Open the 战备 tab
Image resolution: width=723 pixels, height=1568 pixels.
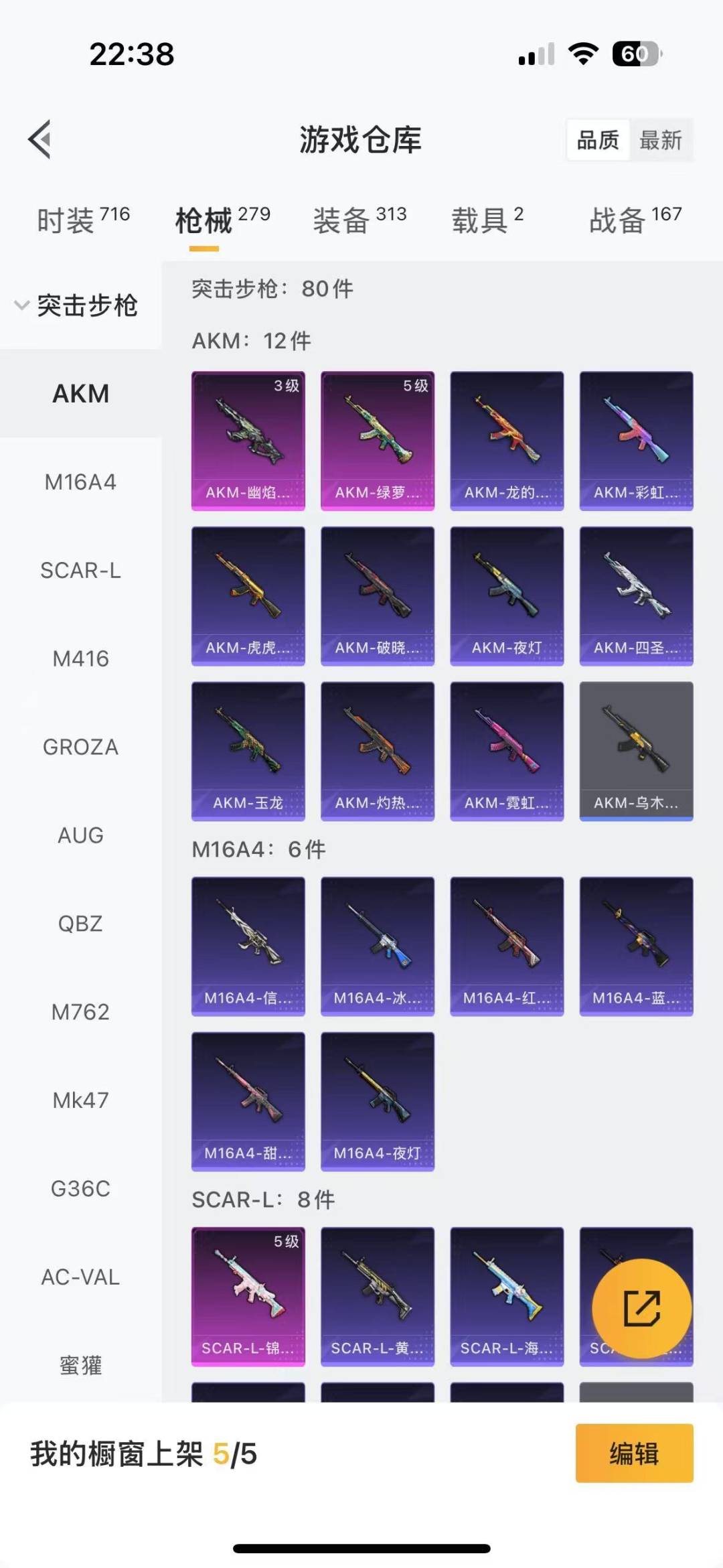click(635, 219)
